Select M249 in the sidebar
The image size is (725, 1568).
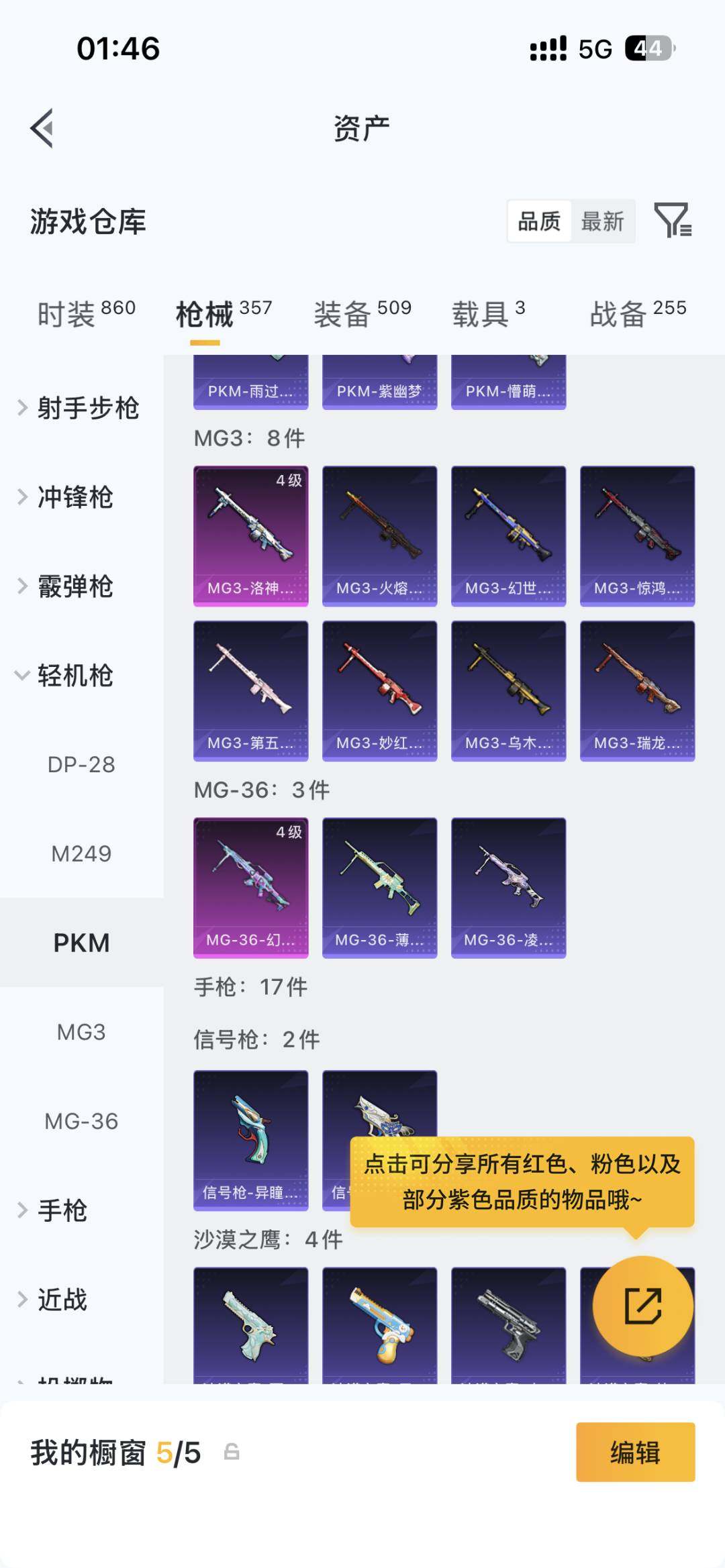click(81, 853)
